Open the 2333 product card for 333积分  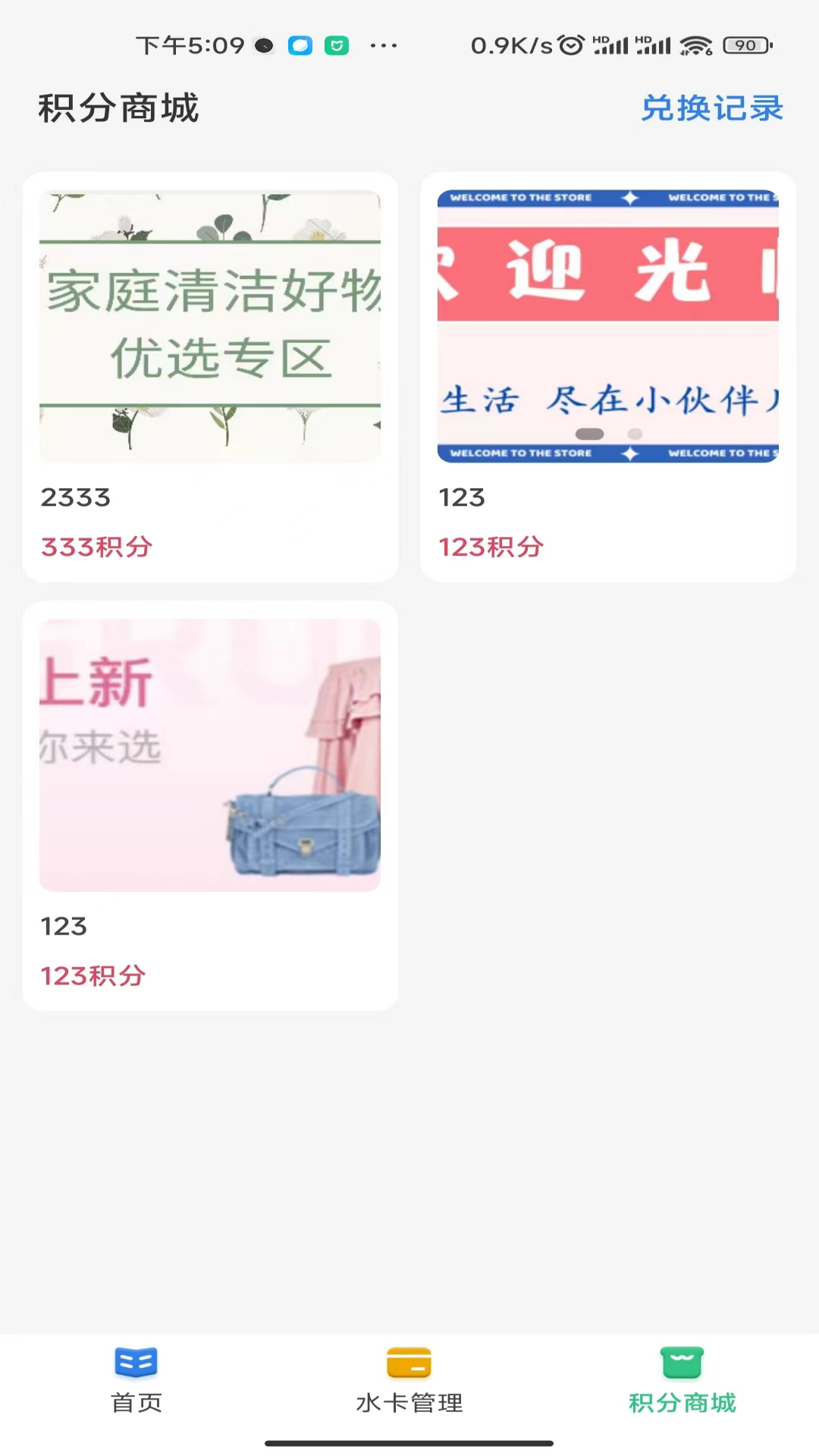[x=210, y=377]
